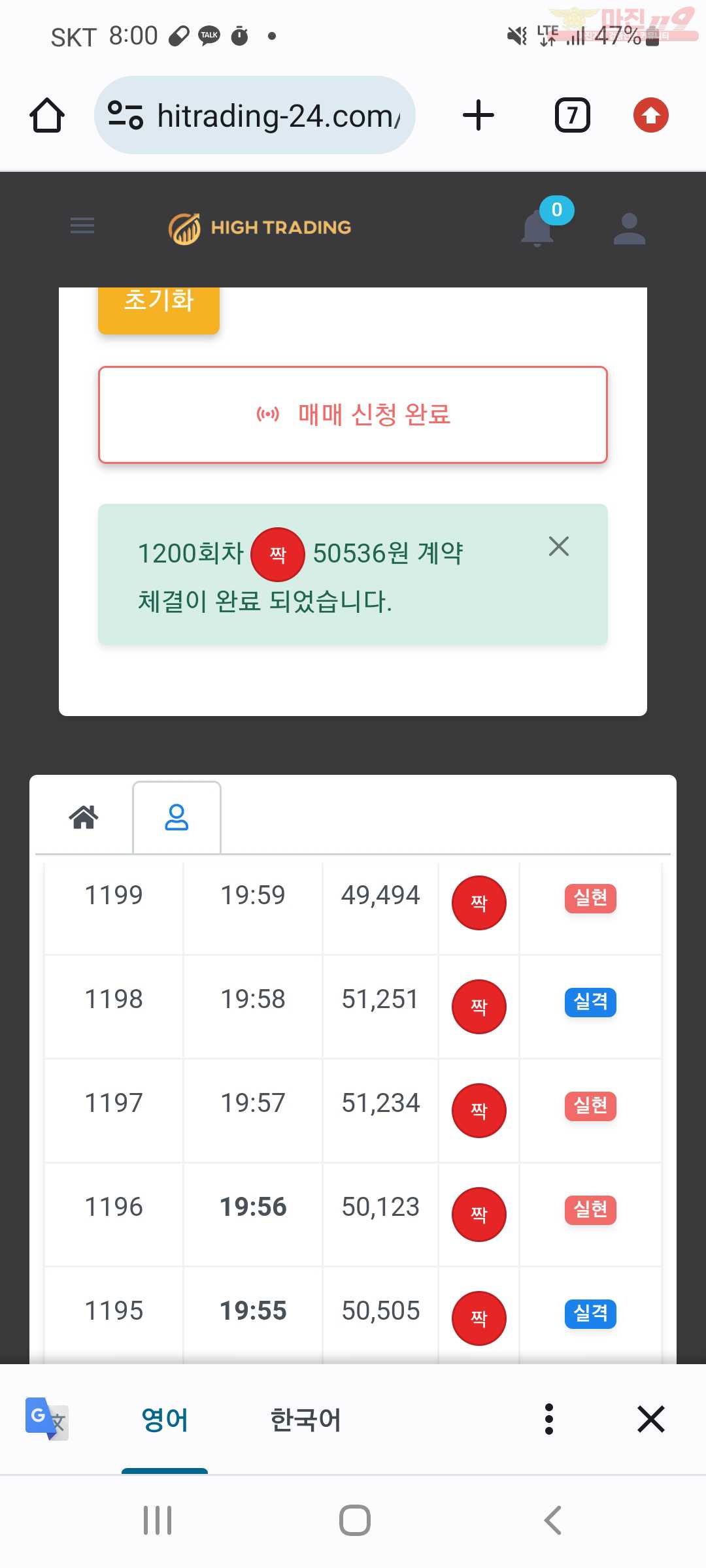The height and width of the screenshot is (1568, 706).
Task: Open a new browser tab
Action: [x=479, y=116]
